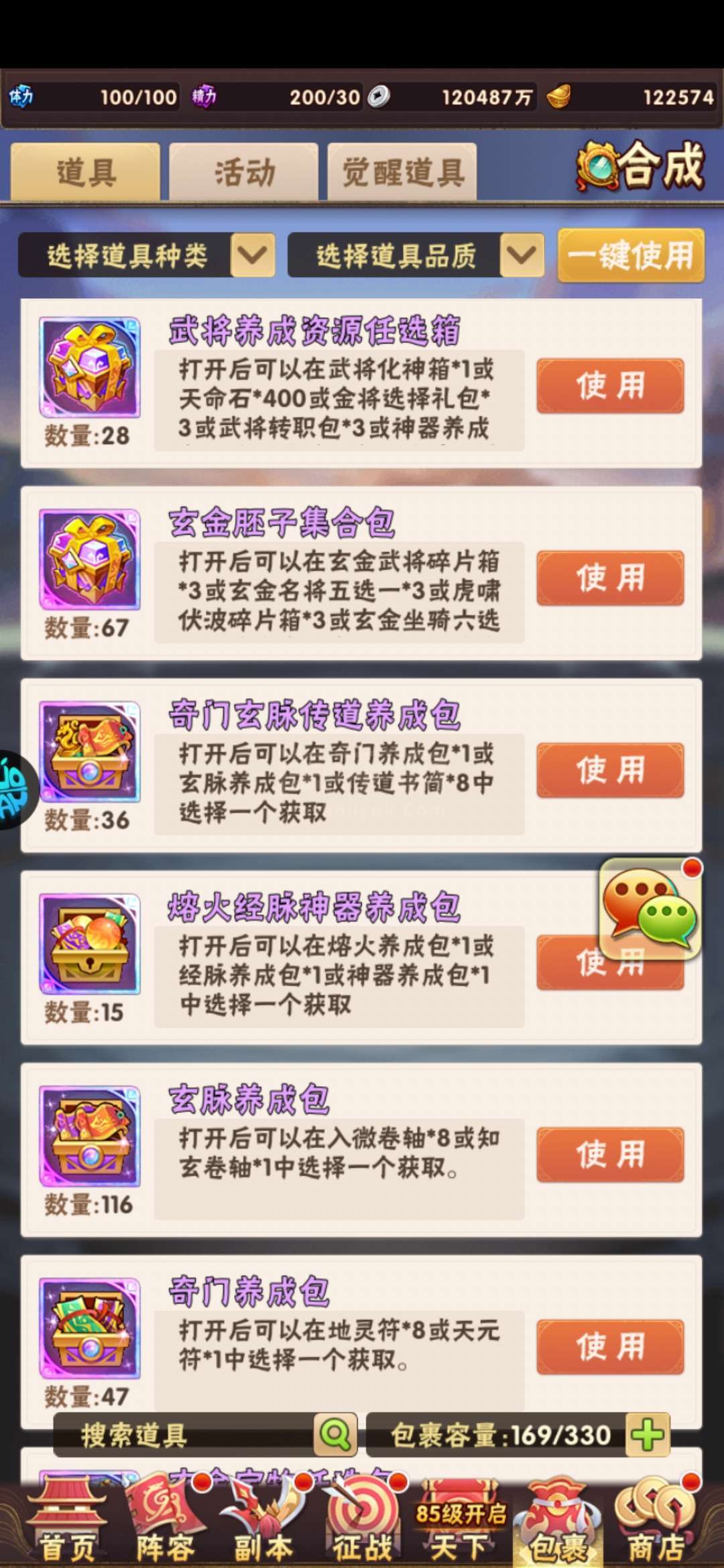The image size is (724, 1568).
Task: Use the 武将养成资源任选箱 item
Action: [610, 386]
